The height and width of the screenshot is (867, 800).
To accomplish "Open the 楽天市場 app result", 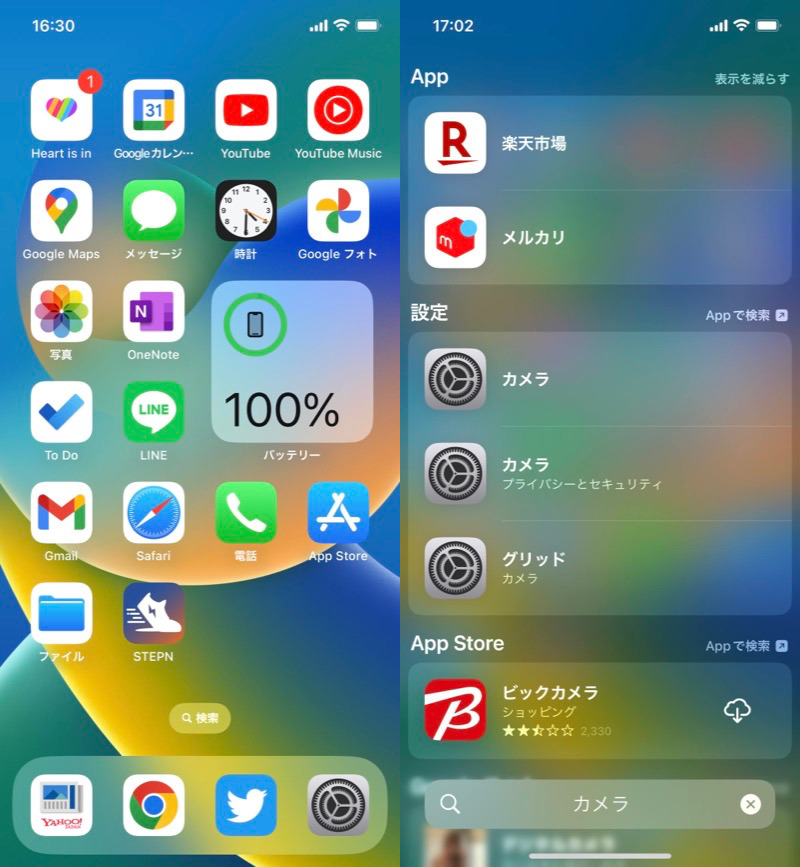I will click(600, 143).
